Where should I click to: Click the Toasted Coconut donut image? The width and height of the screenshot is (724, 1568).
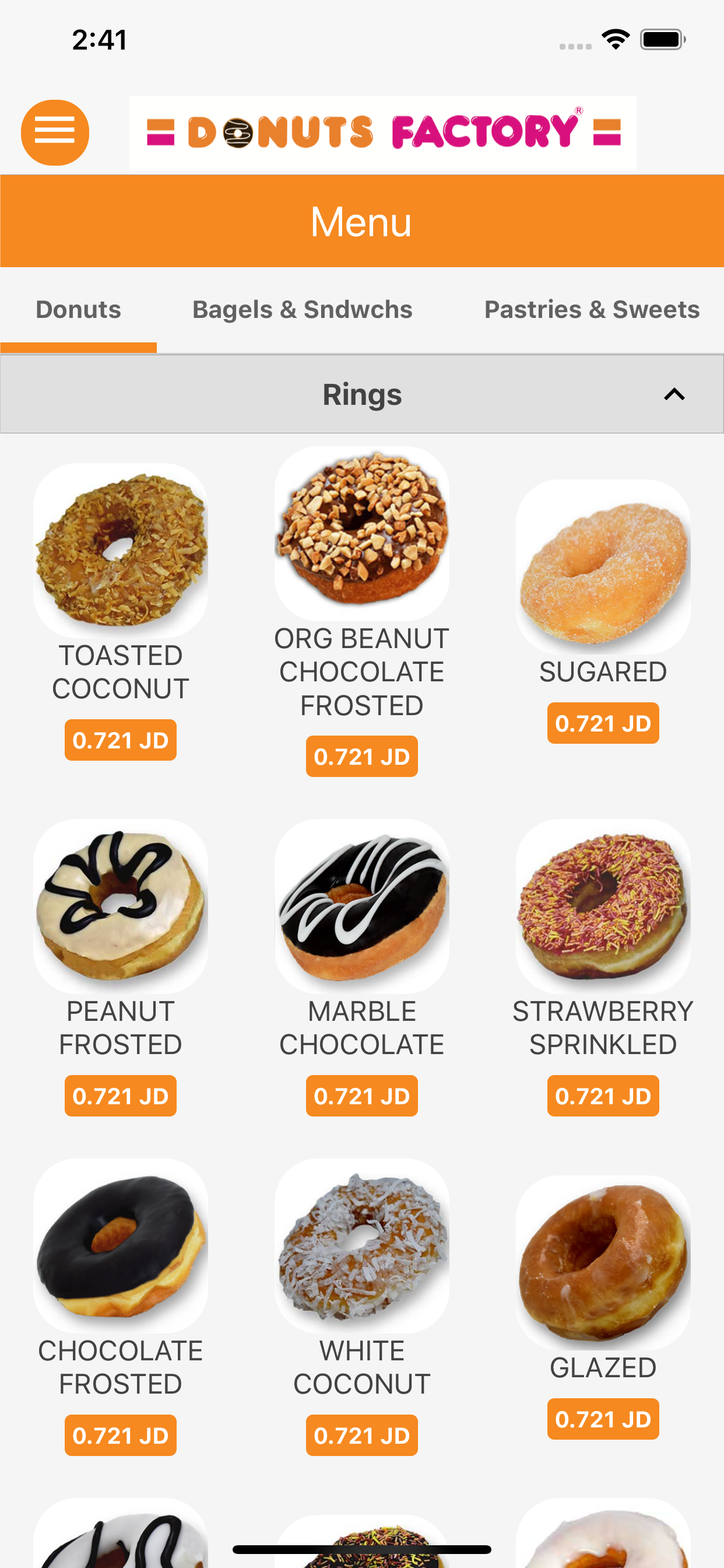[x=121, y=548]
